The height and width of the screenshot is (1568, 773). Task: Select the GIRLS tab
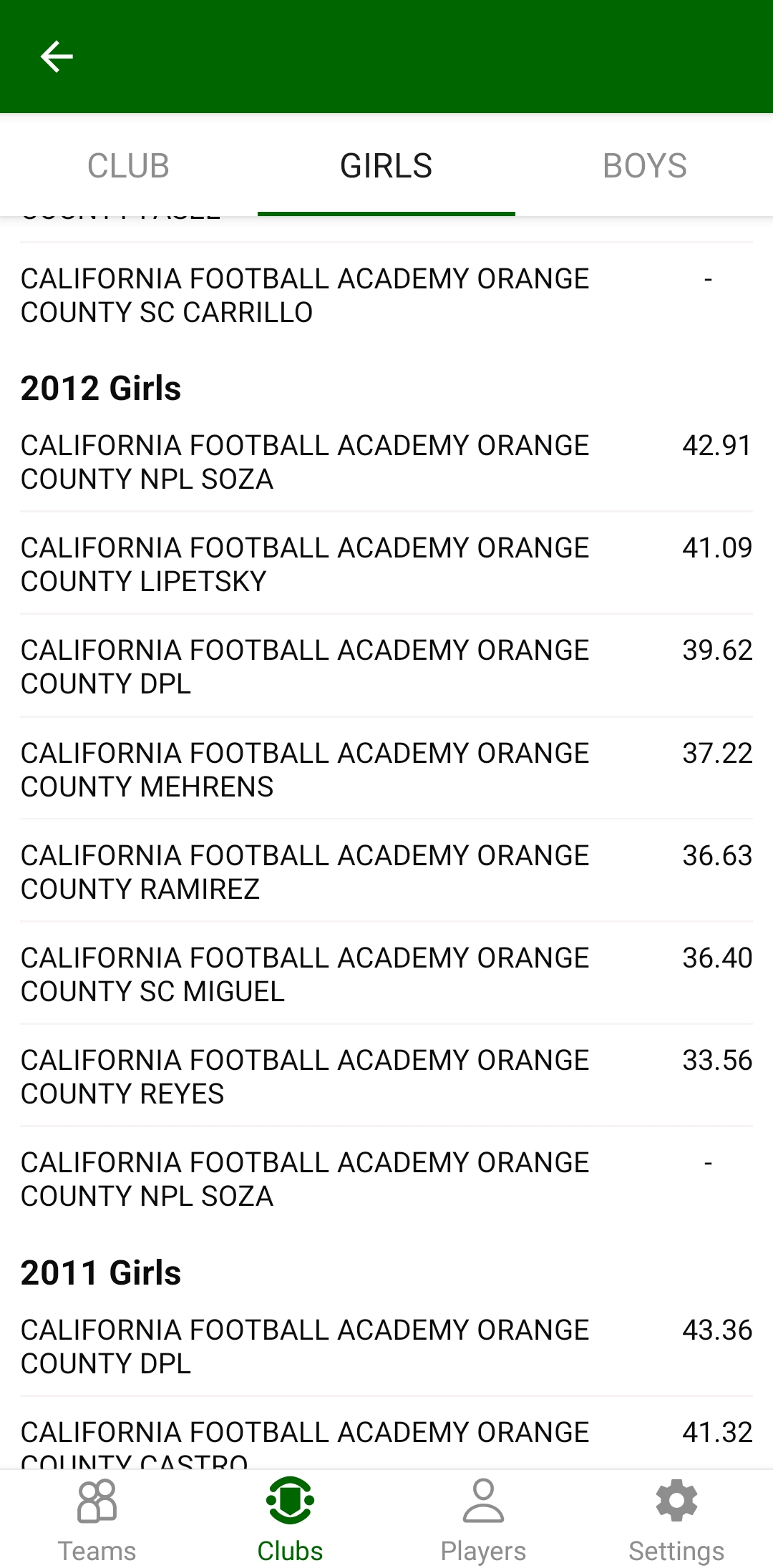(x=386, y=166)
